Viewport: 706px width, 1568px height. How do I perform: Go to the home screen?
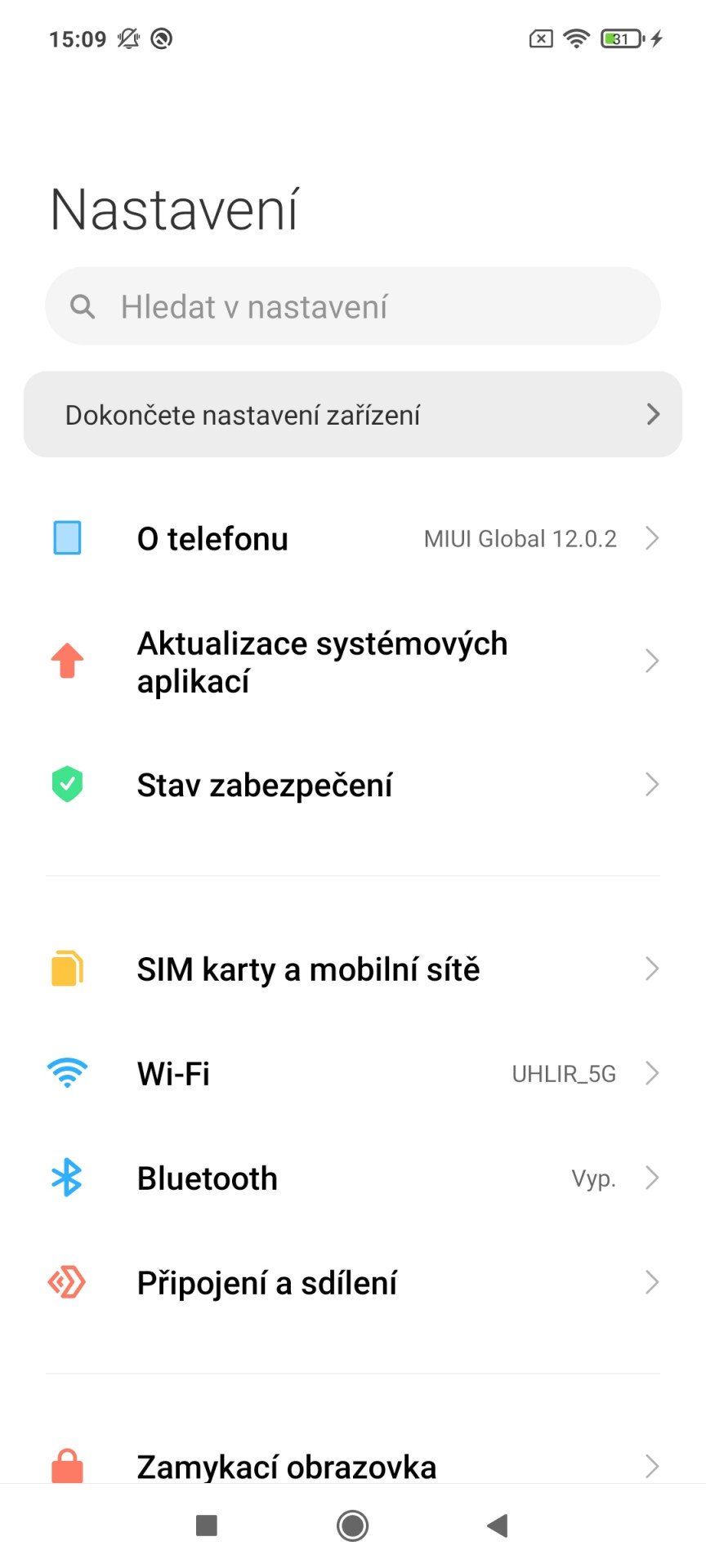tap(353, 1526)
